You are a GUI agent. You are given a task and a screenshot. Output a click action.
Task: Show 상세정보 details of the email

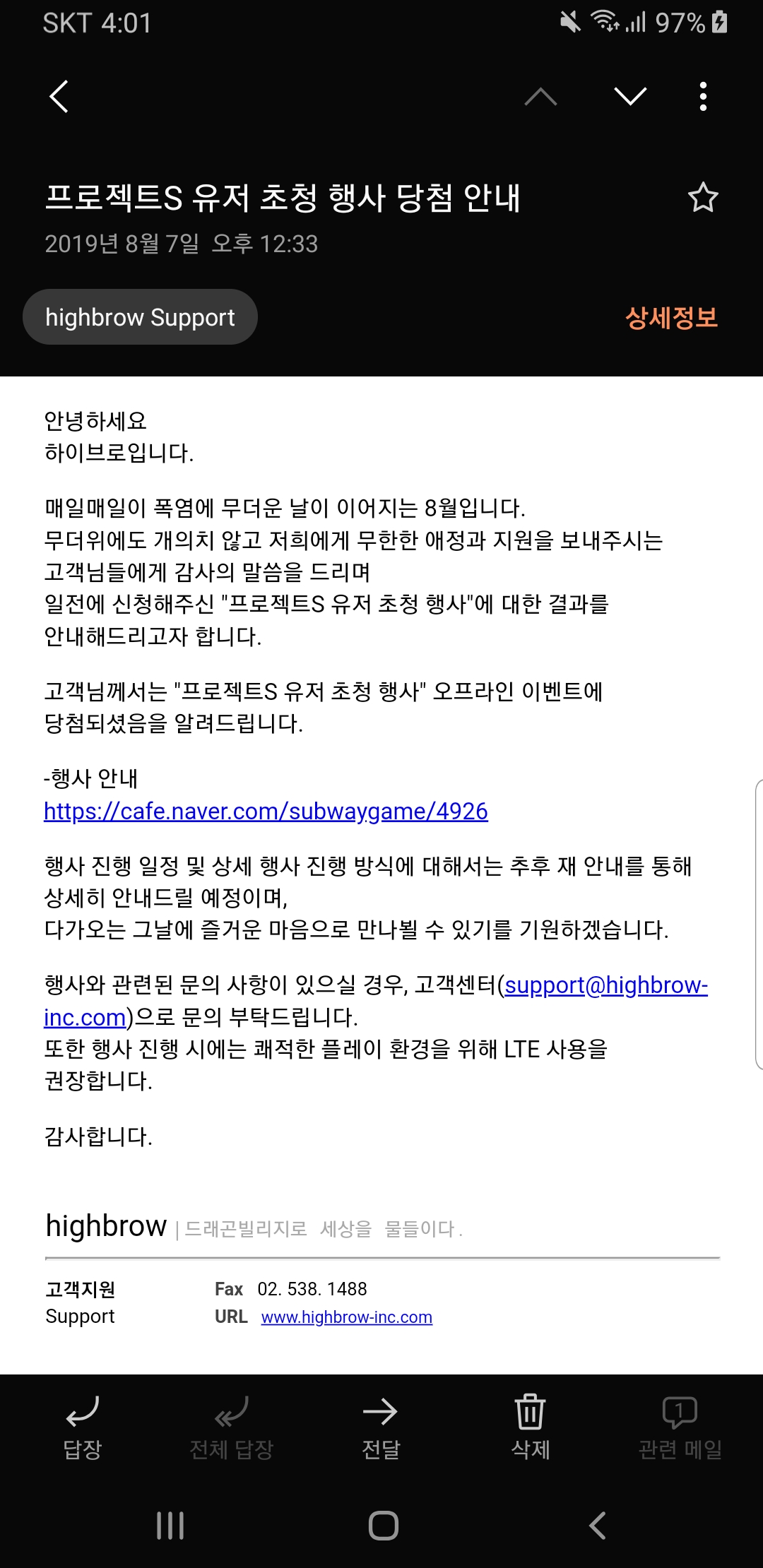(x=671, y=317)
